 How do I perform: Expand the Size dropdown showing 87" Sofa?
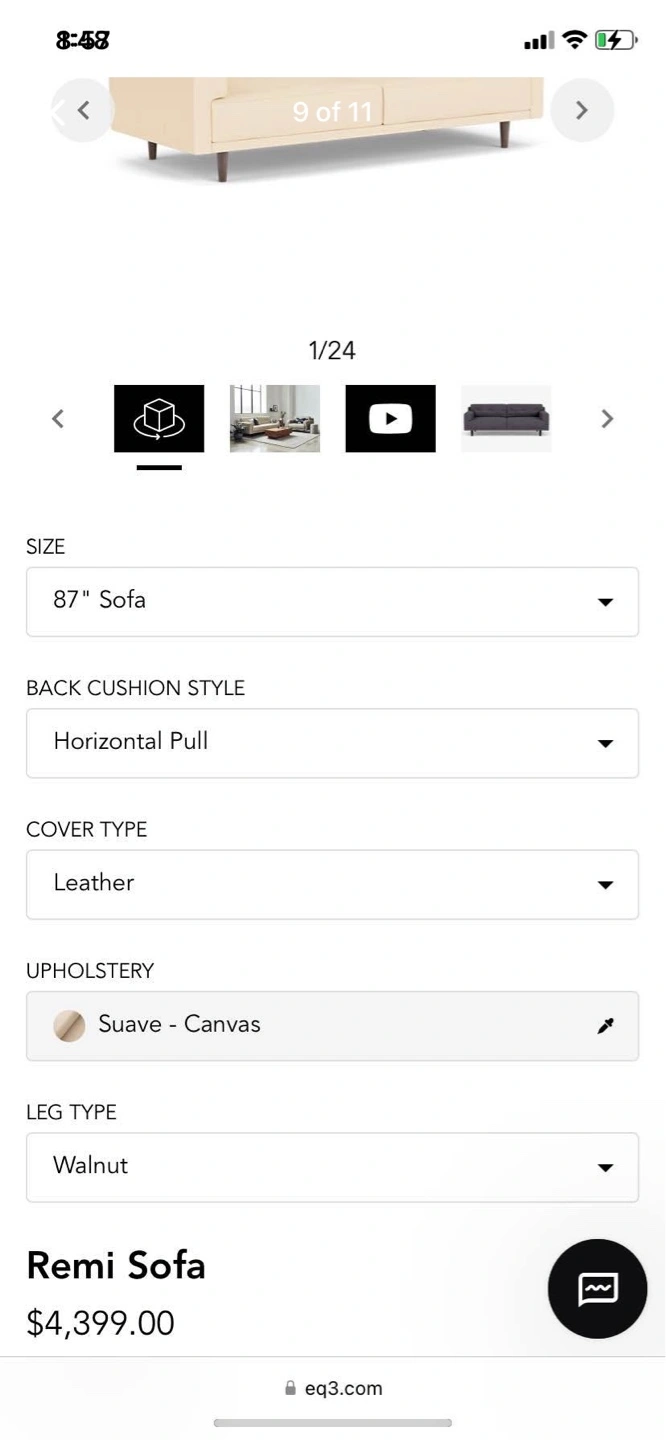pyautogui.click(x=332, y=601)
